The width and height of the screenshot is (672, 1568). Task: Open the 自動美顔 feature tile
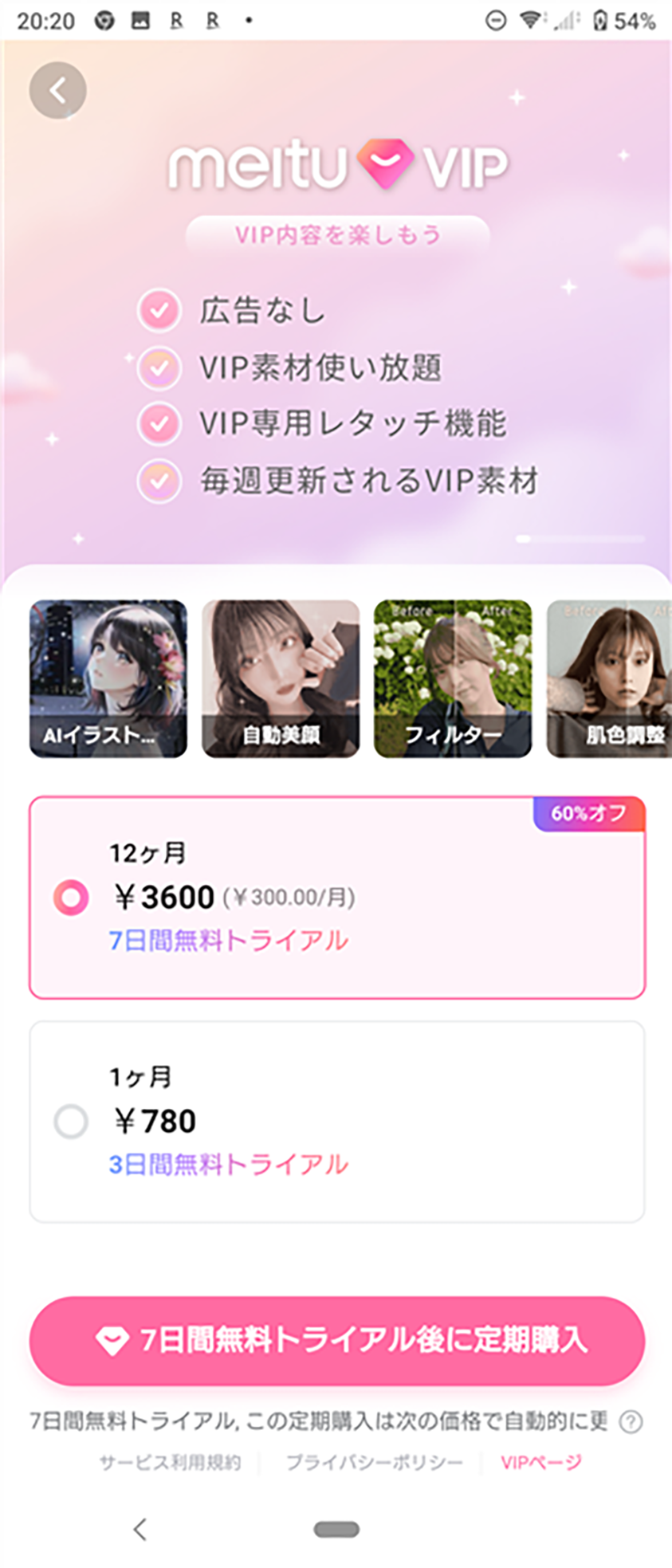pyautogui.click(x=281, y=678)
